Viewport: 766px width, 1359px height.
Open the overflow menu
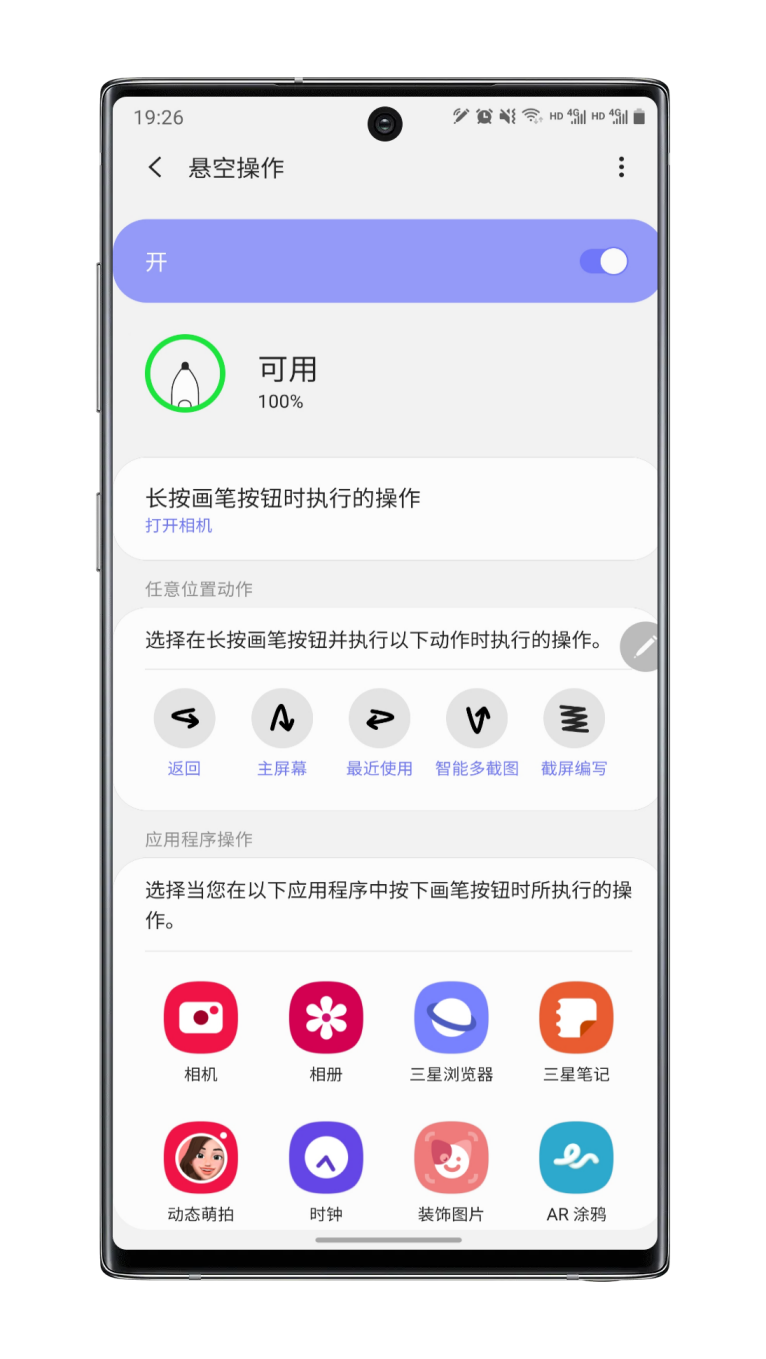[x=621, y=167]
